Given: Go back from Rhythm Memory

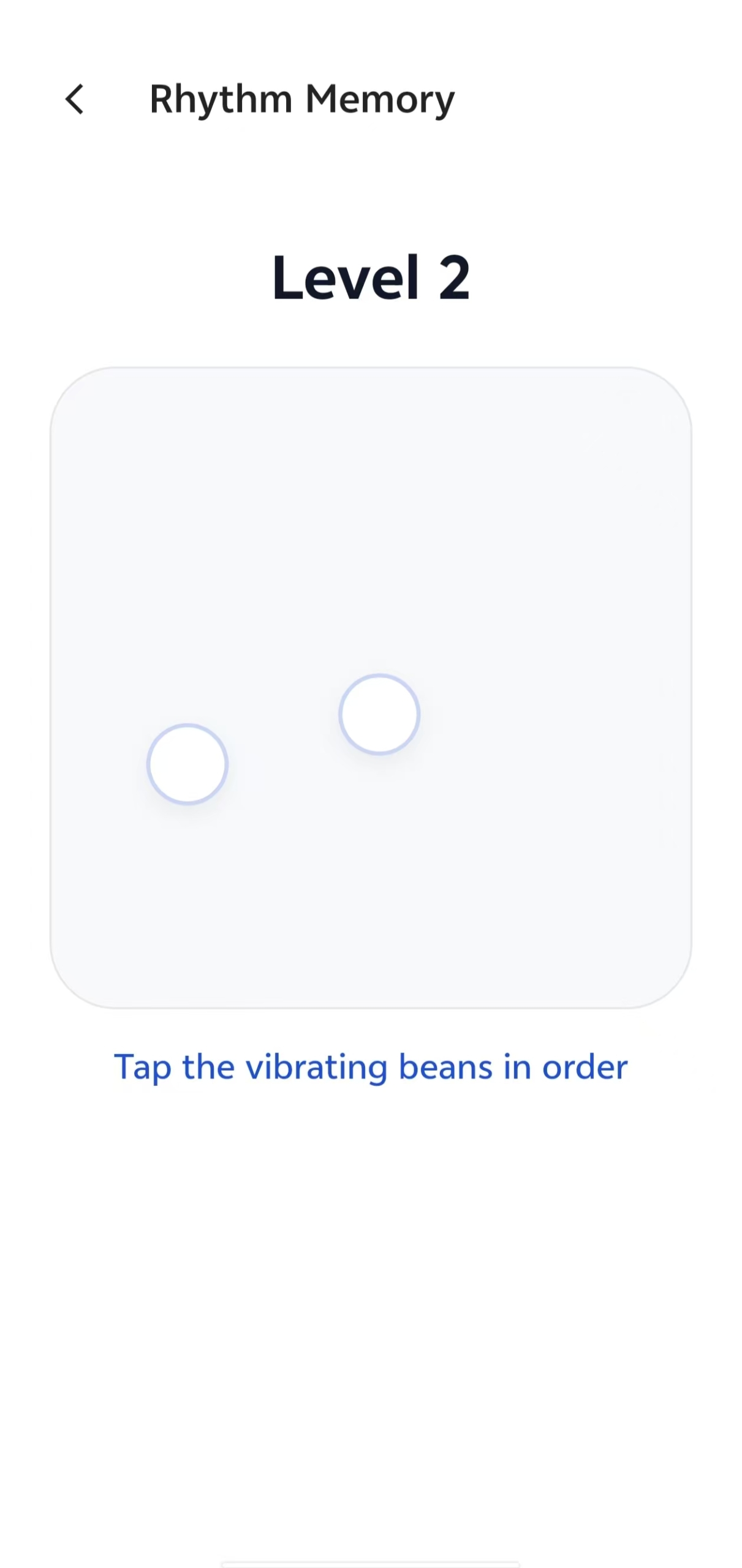Looking at the screenshot, I should pos(75,99).
